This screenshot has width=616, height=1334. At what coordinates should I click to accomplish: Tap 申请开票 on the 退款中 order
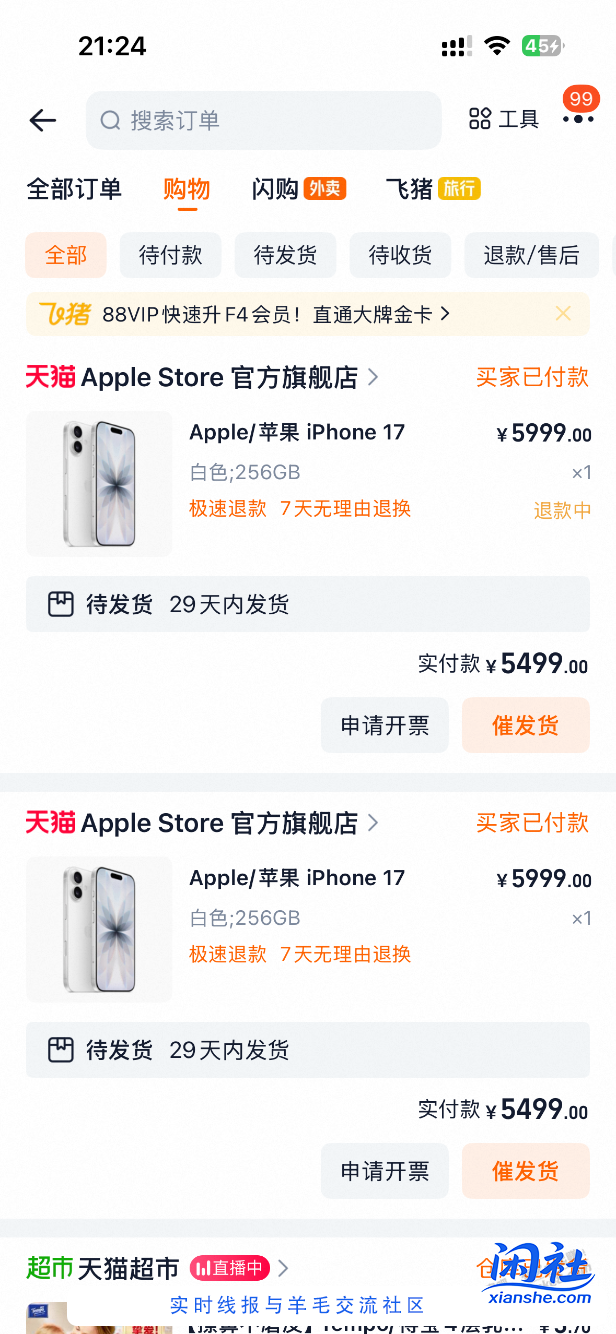[385, 725]
